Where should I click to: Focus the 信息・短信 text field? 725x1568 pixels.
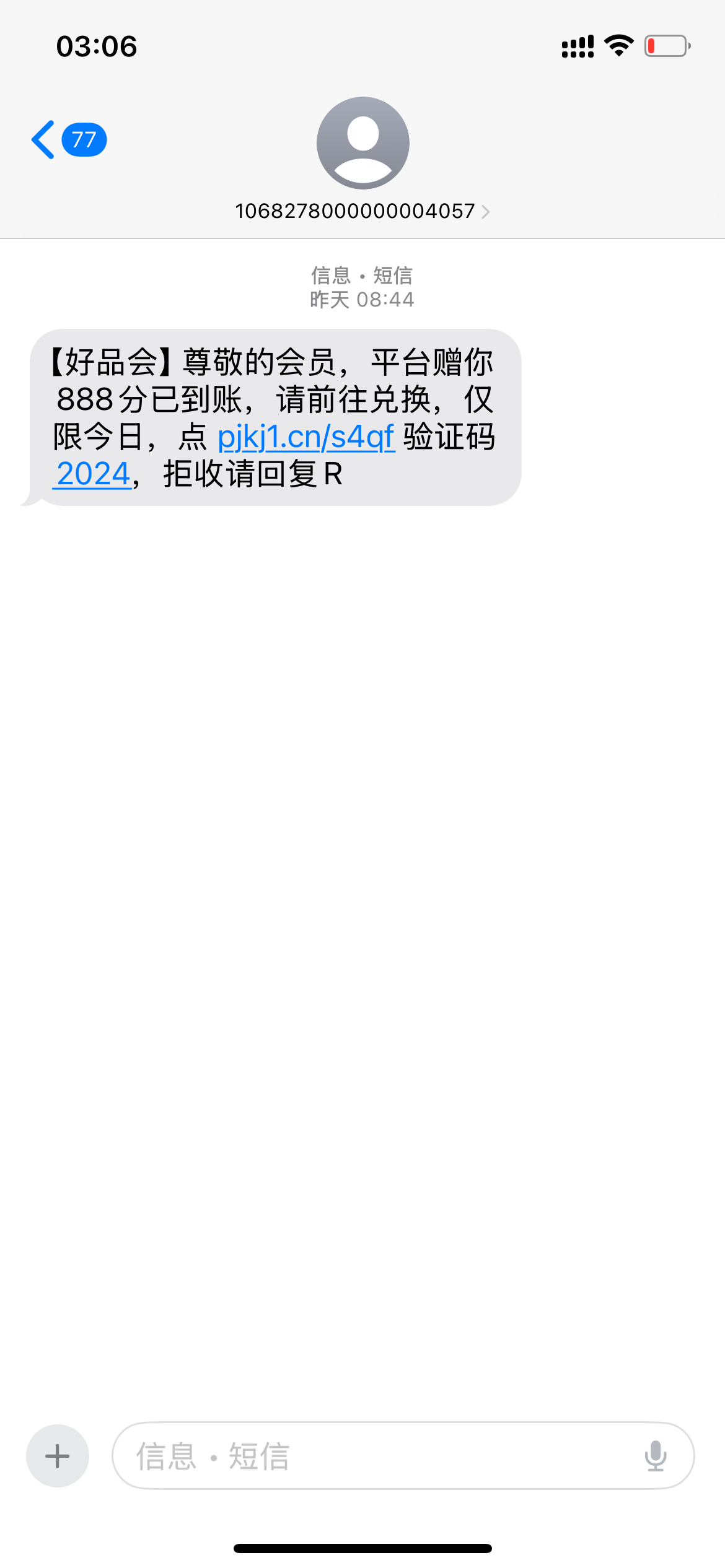372,1456
